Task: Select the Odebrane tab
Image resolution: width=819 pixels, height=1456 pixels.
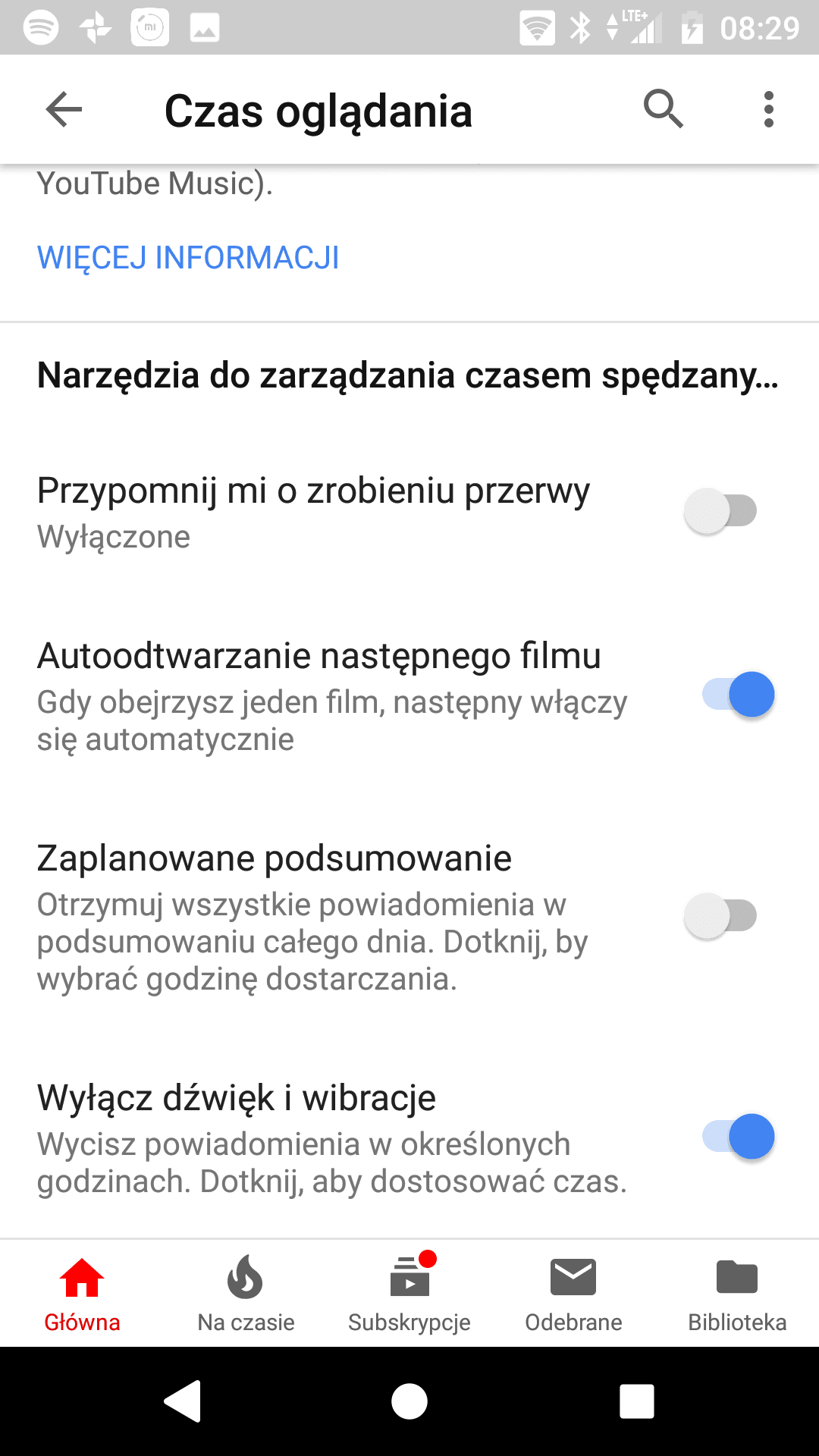Action: [x=573, y=1294]
